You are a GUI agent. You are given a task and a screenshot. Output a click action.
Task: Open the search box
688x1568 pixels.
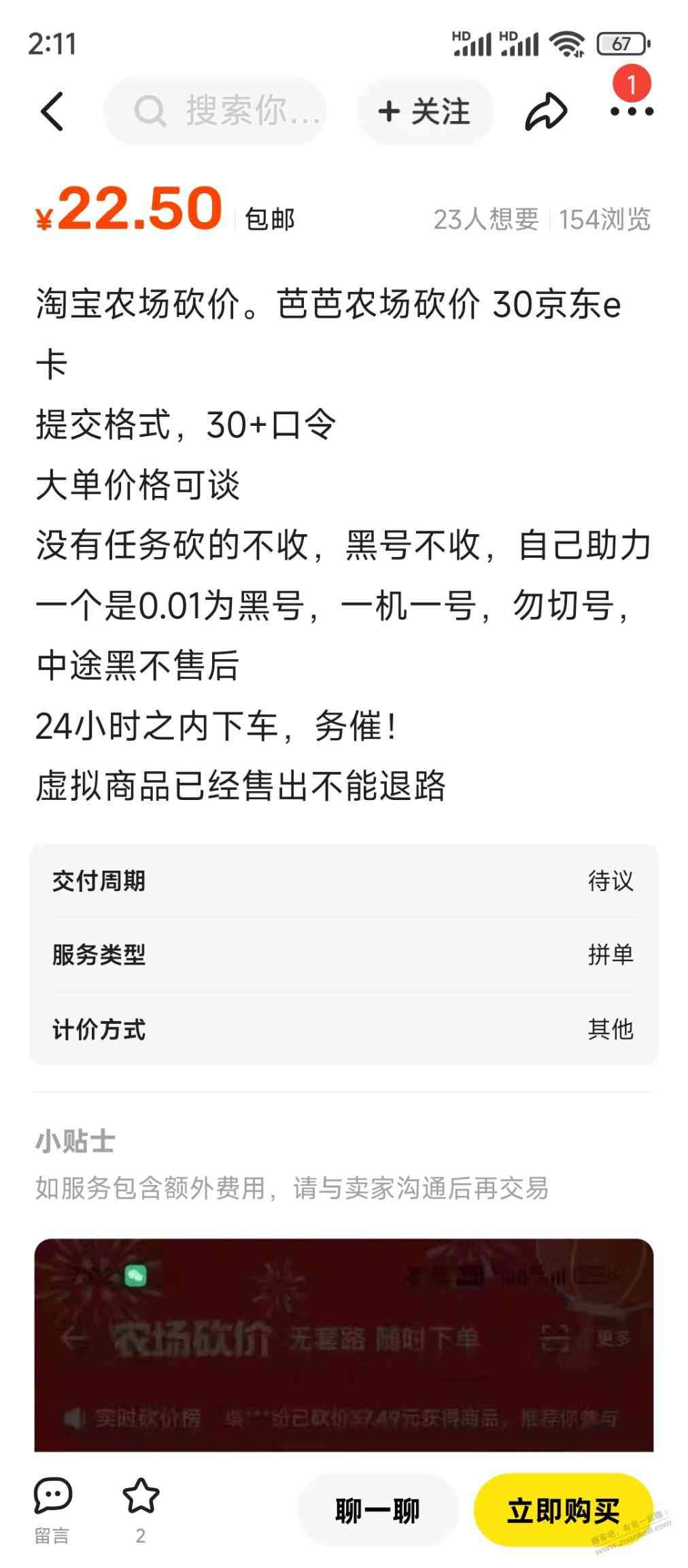[x=215, y=111]
